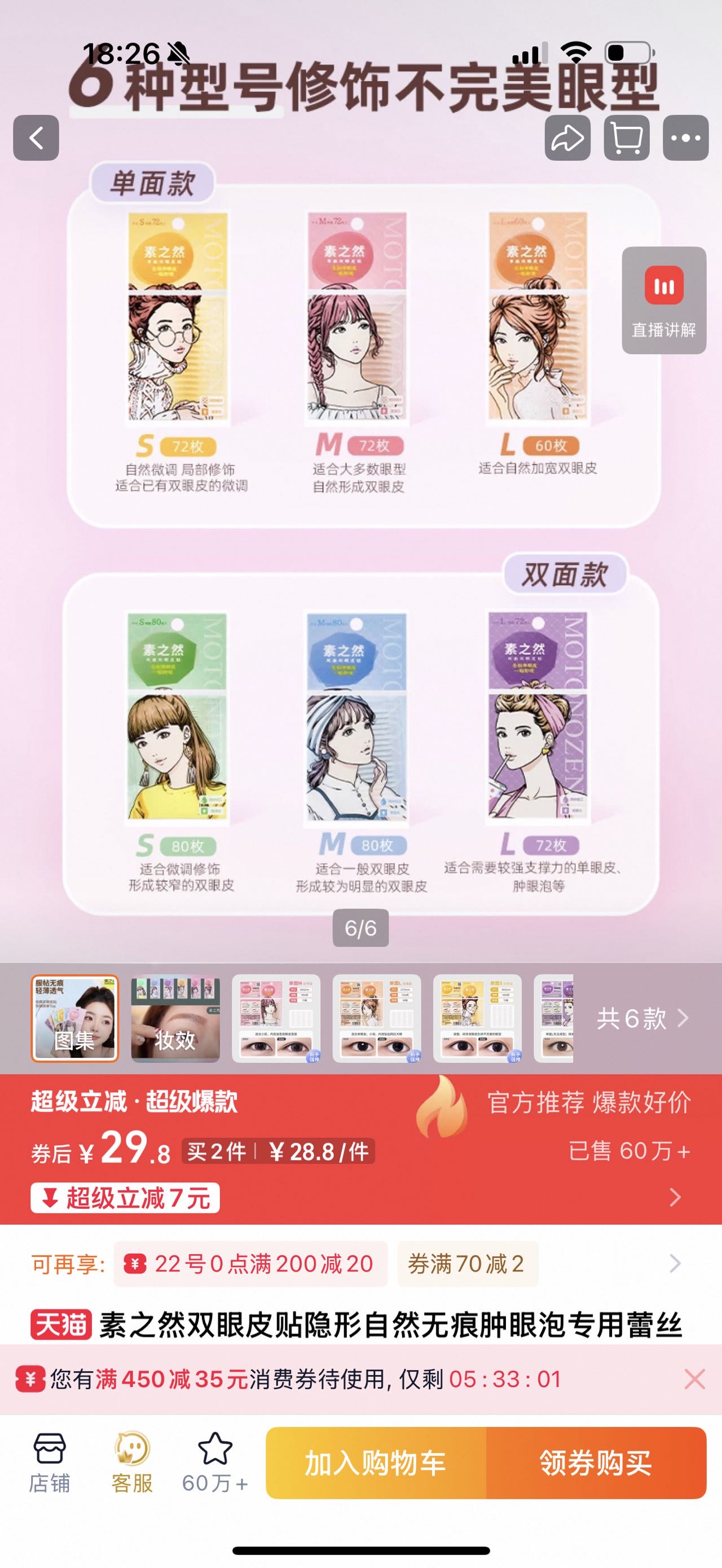Viewport: 722px width, 1568px height.
Task: Dismiss the 满450减35元 coupon banner
Action: coord(694,1379)
